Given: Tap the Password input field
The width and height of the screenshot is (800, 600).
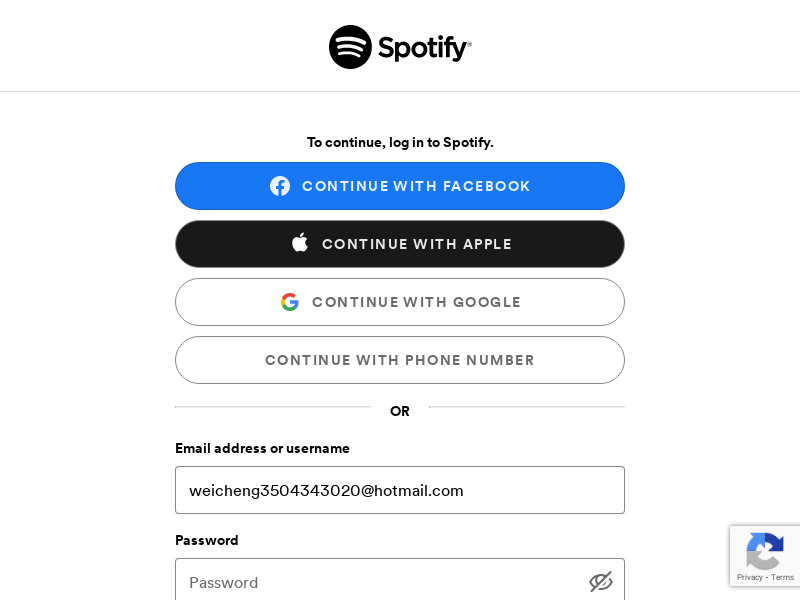Looking at the screenshot, I should (x=380, y=581).
